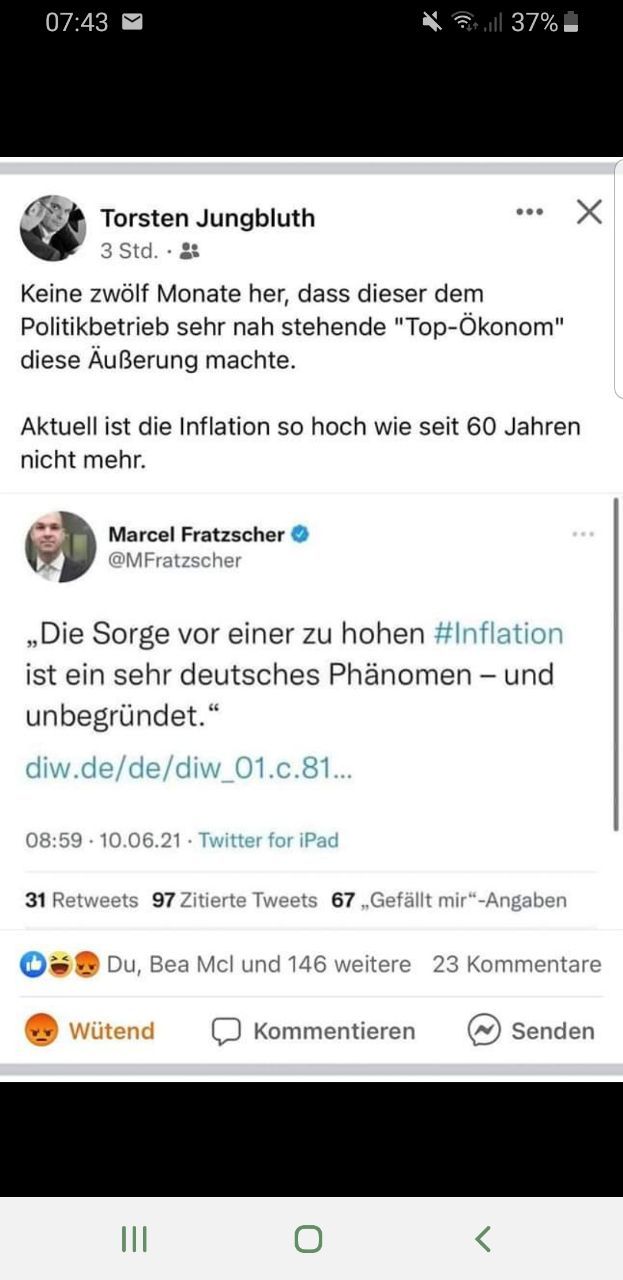
Task: Go back using the navigation bar
Action: tap(483, 1239)
